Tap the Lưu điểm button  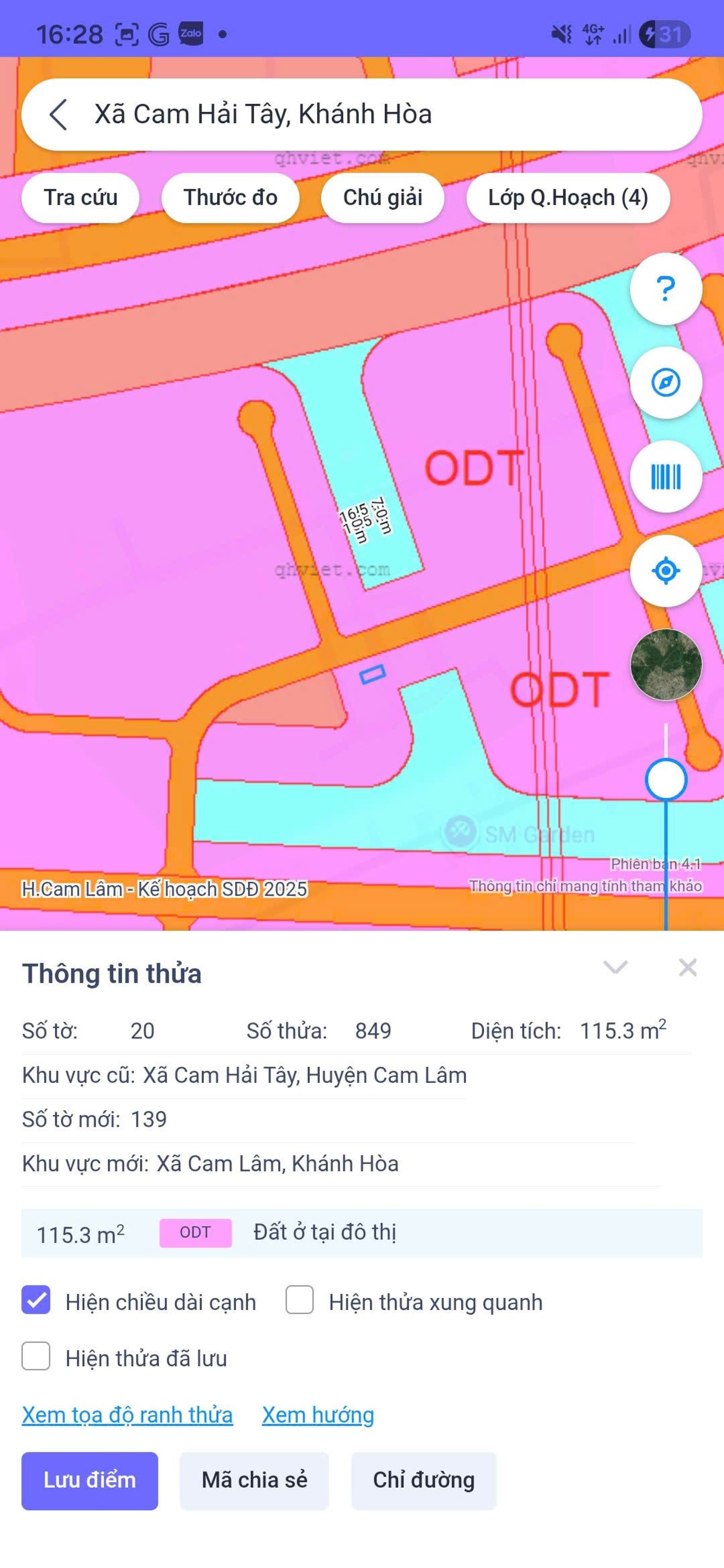coord(89,1480)
